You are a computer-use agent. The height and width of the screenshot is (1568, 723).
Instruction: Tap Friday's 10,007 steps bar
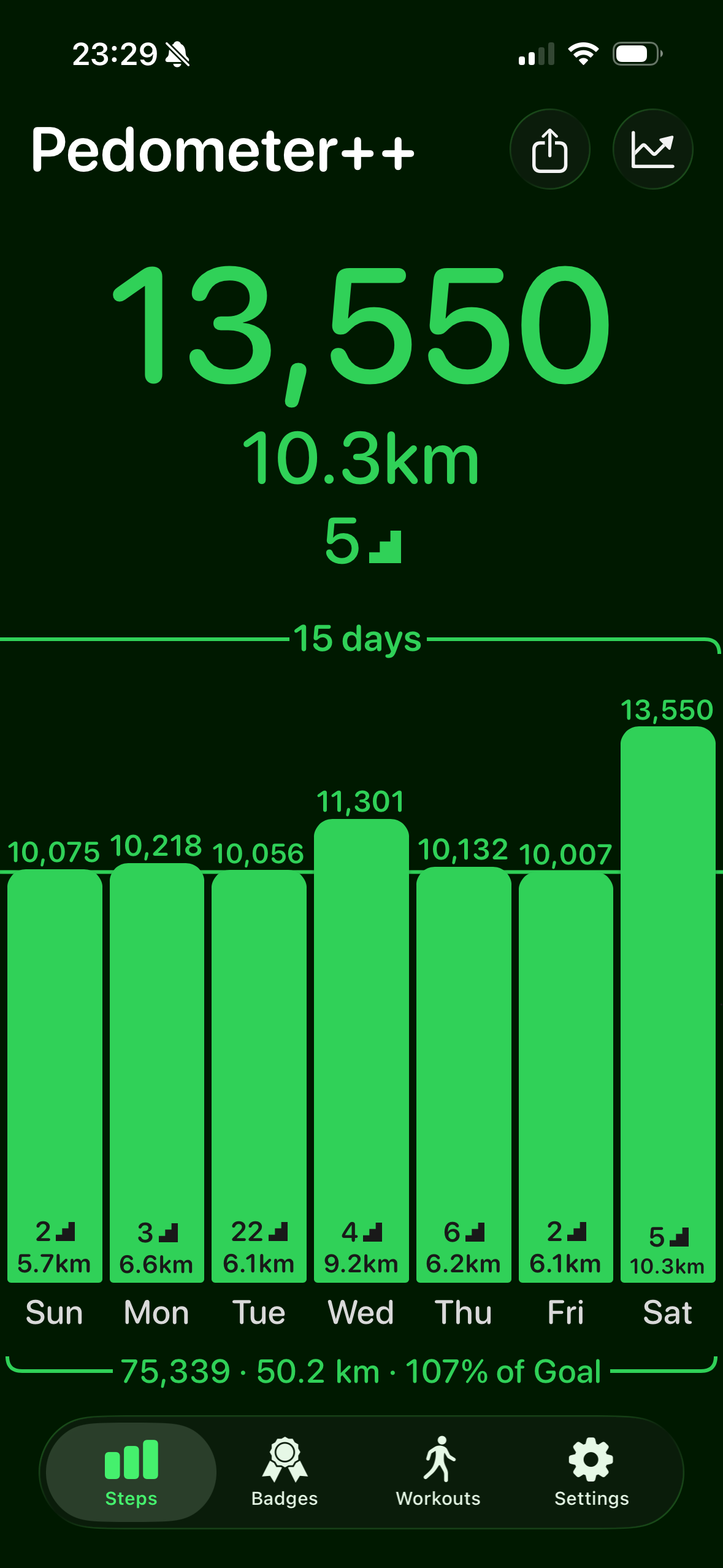565,1074
